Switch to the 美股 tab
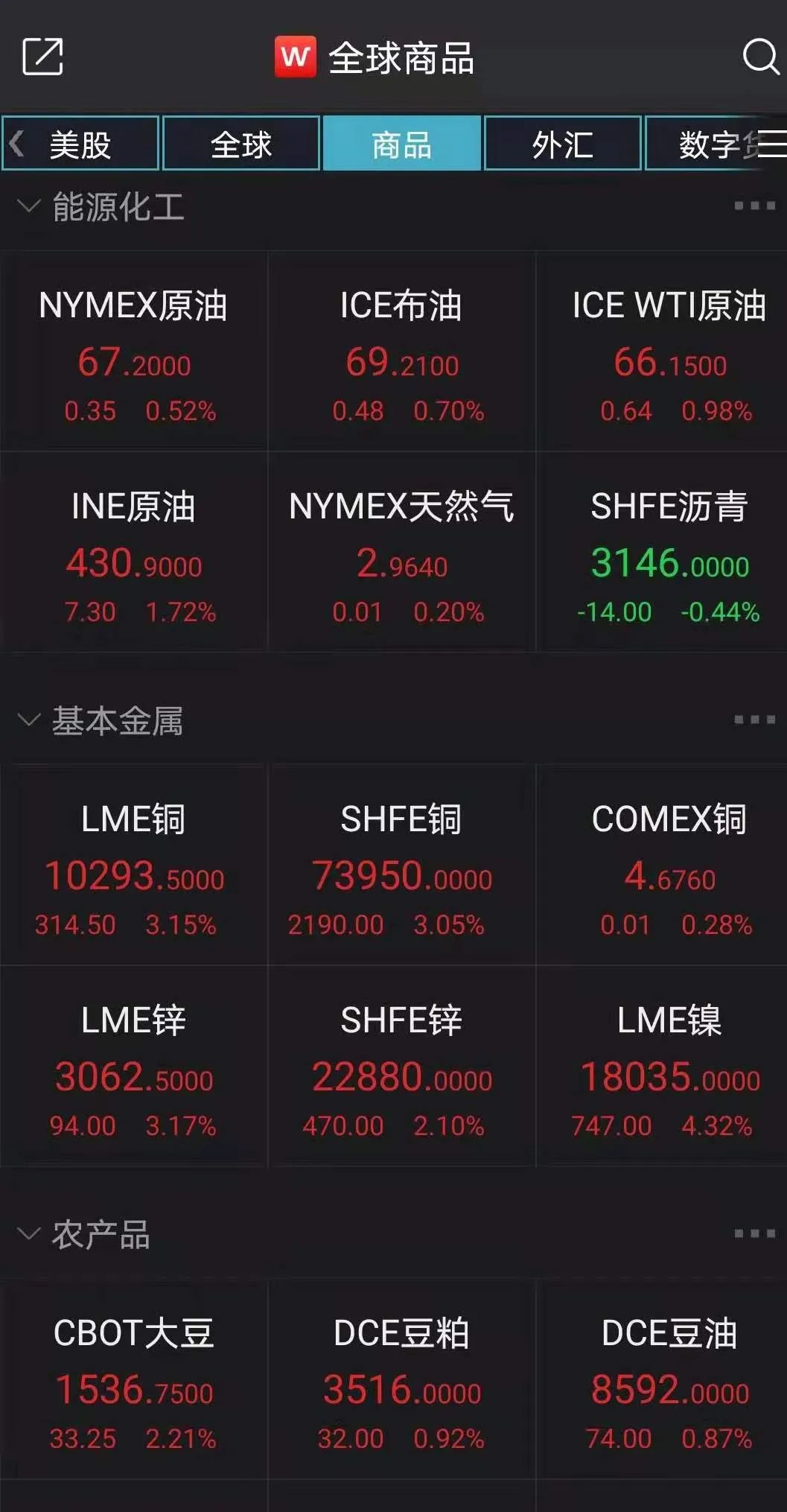This screenshot has width=787, height=1512. click(x=80, y=144)
